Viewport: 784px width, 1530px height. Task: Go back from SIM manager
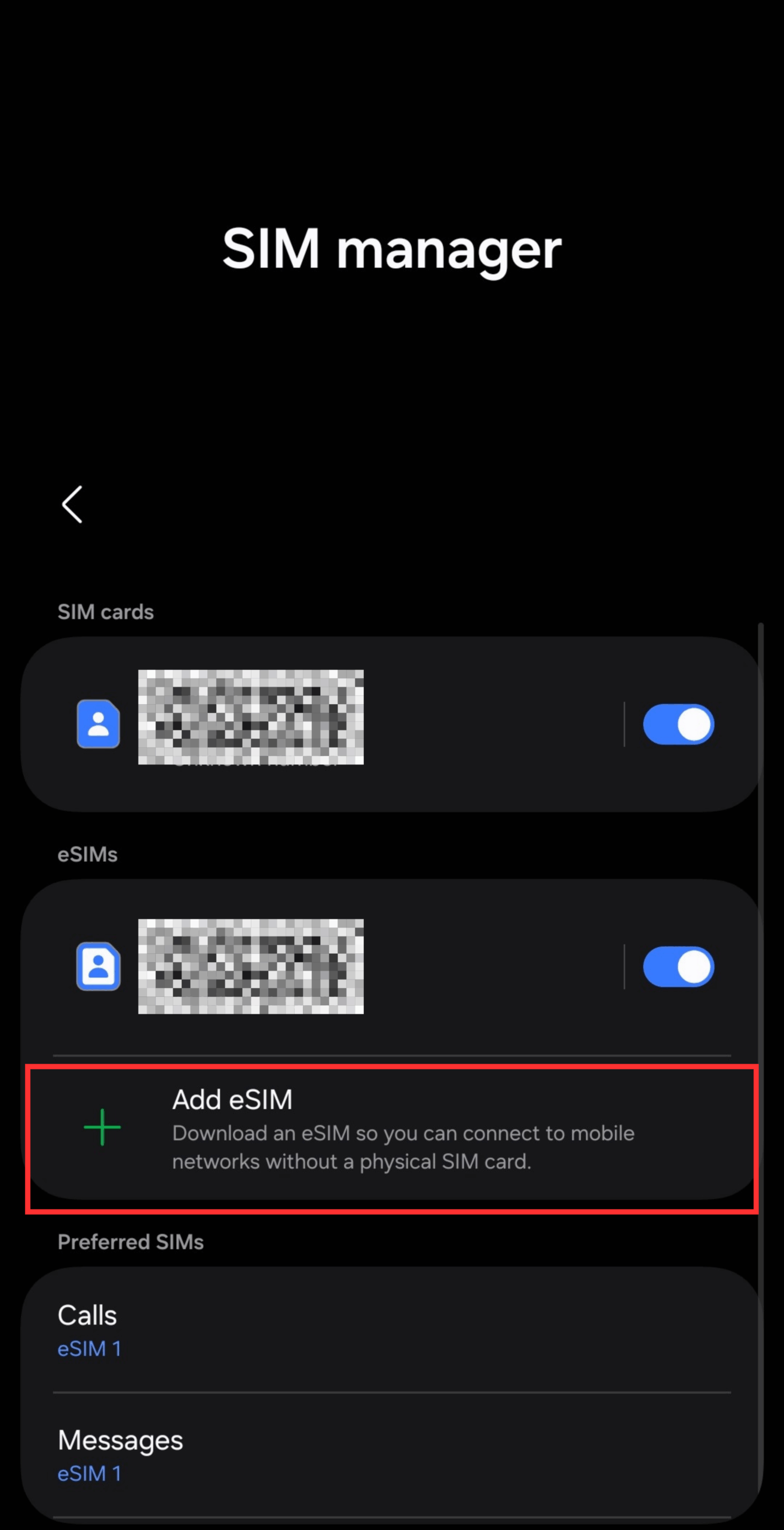tap(72, 504)
